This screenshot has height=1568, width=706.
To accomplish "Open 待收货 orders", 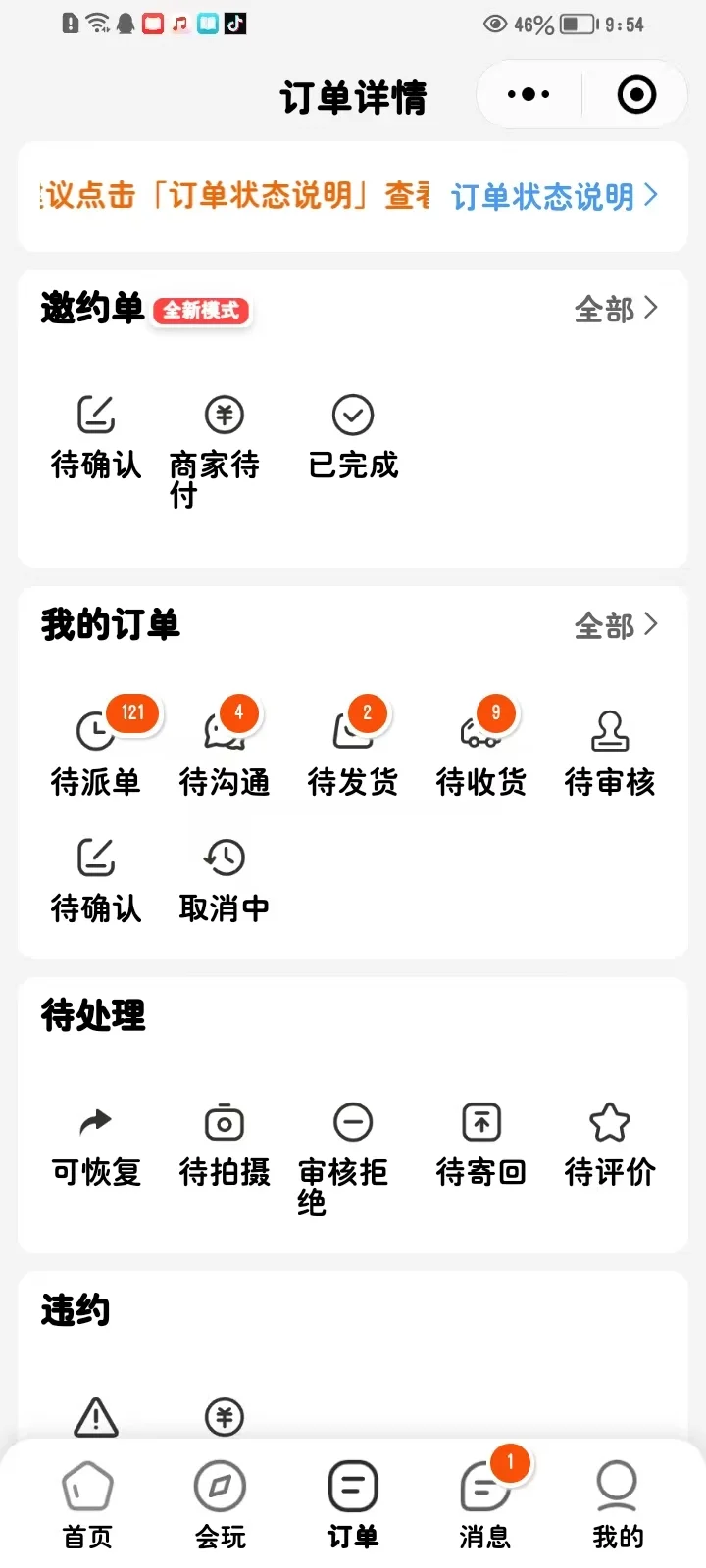I will click(481, 753).
